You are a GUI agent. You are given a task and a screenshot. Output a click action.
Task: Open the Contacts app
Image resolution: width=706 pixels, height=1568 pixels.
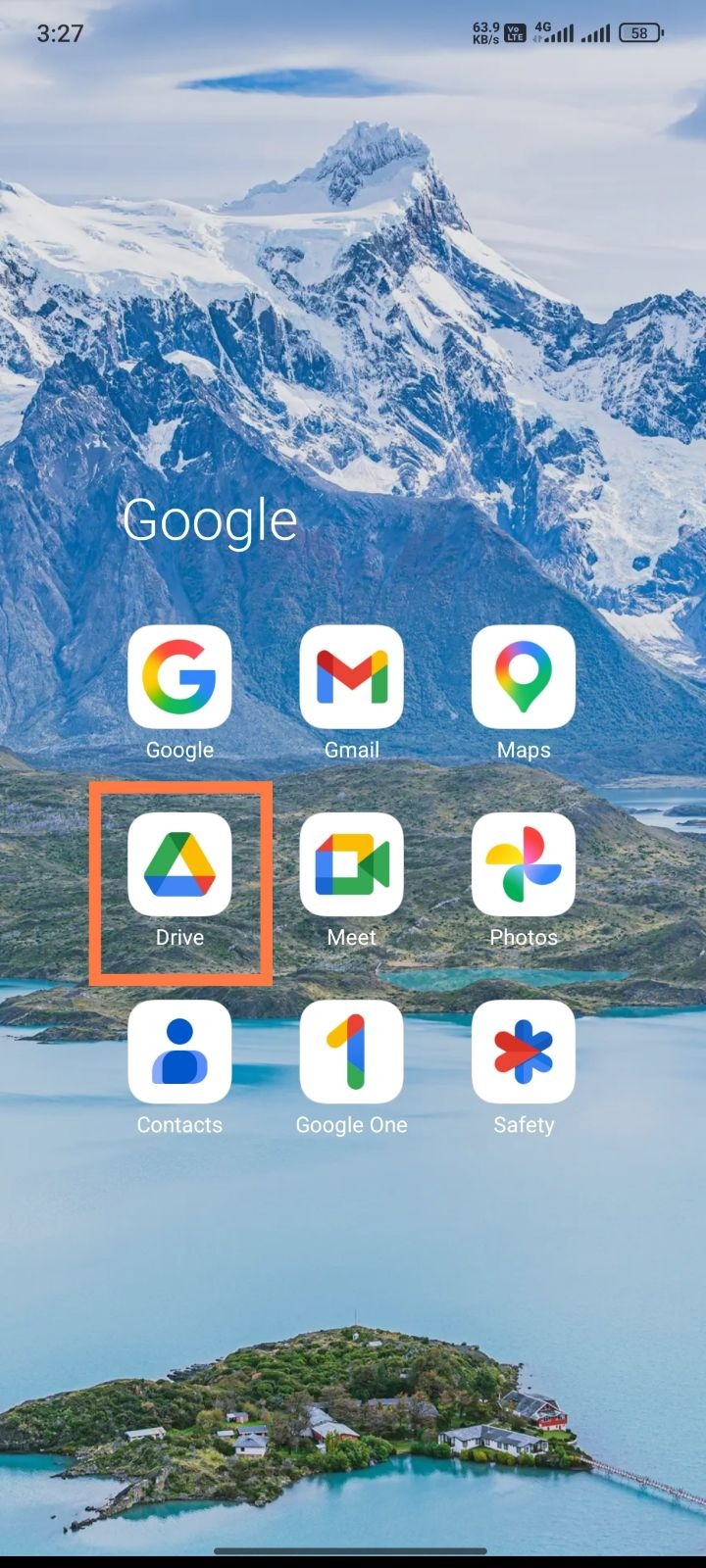(x=179, y=1052)
